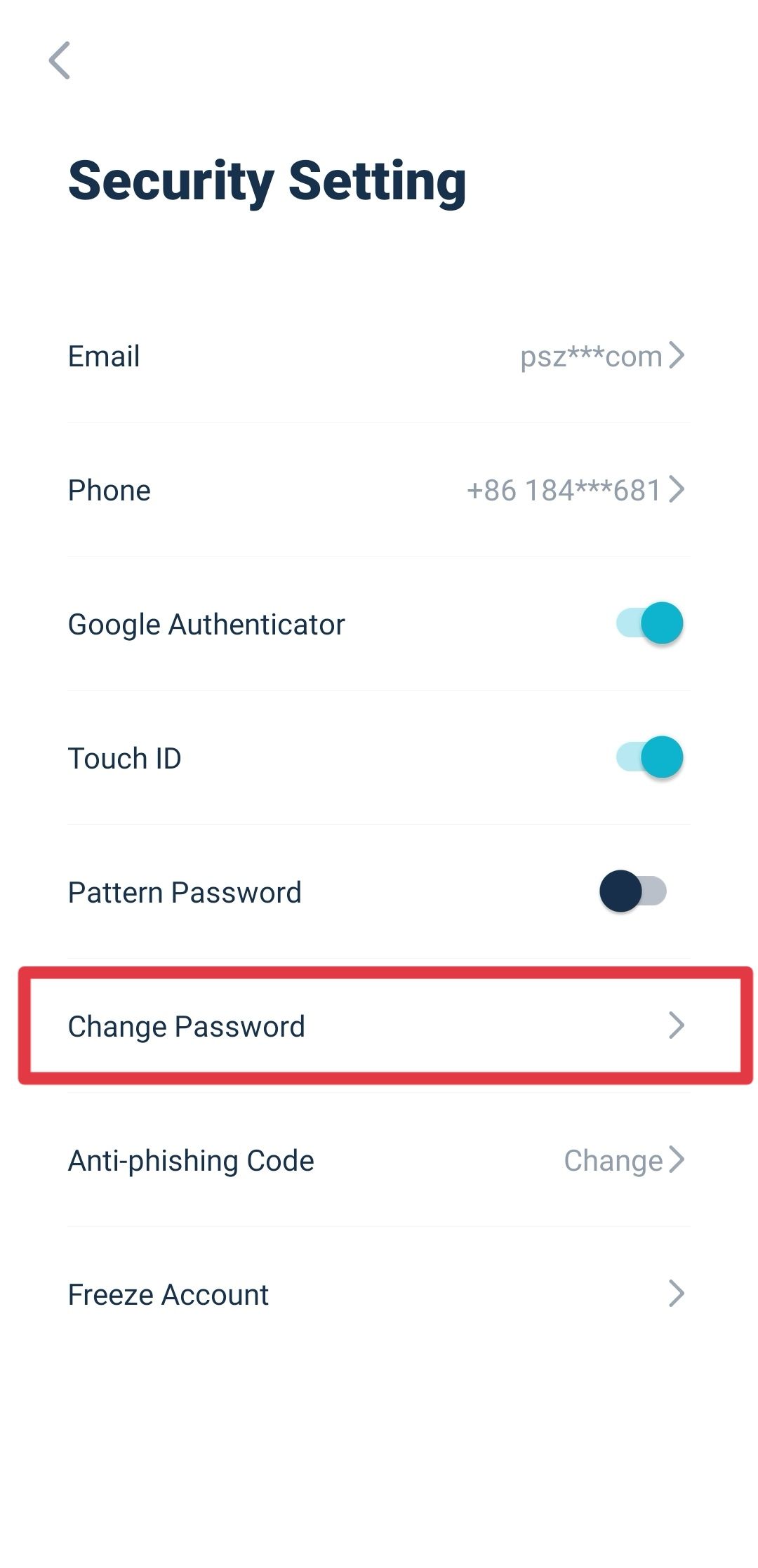Turn off the Touch ID switch

pyautogui.click(x=649, y=757)
